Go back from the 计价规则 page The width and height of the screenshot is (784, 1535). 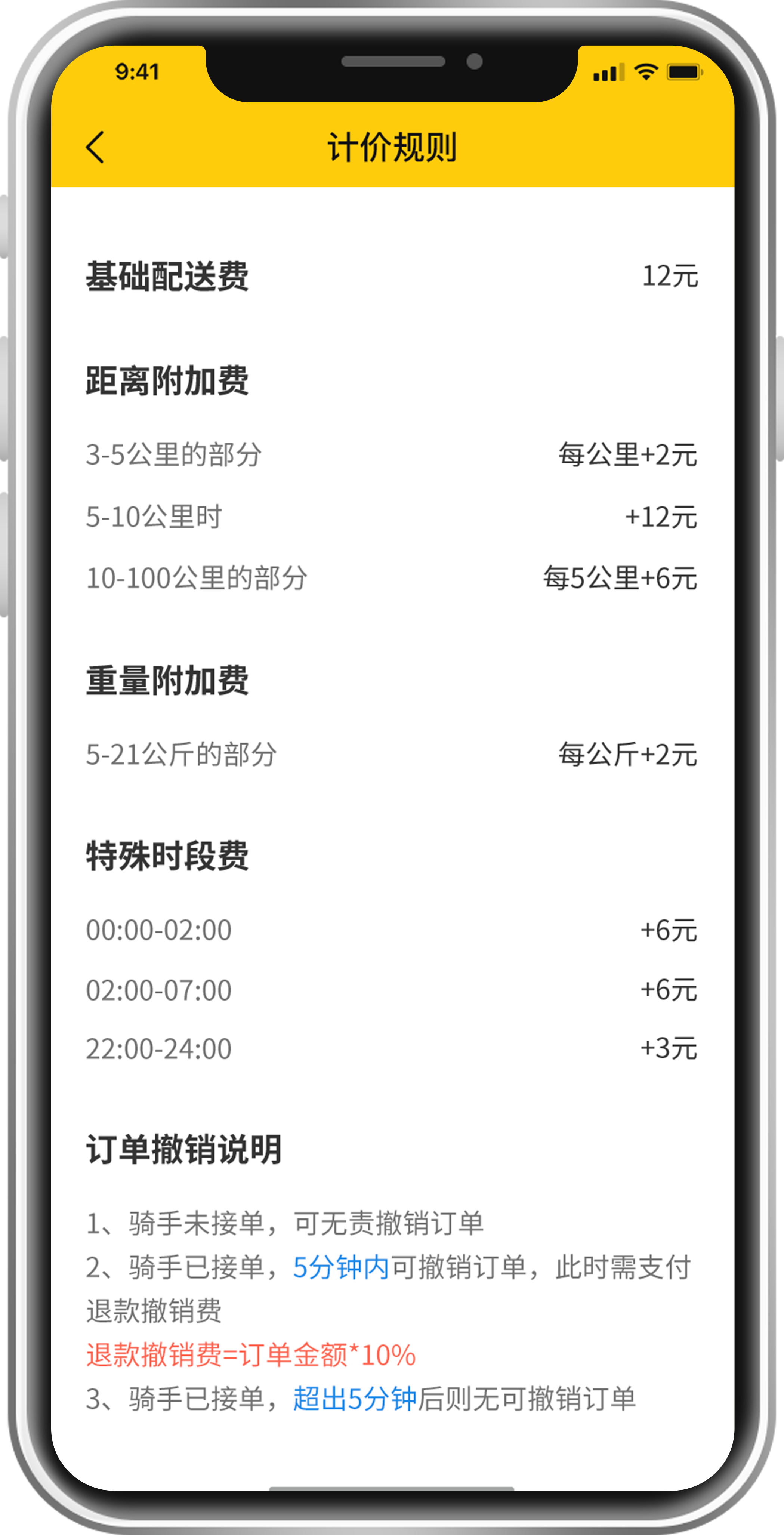point(95,147)
